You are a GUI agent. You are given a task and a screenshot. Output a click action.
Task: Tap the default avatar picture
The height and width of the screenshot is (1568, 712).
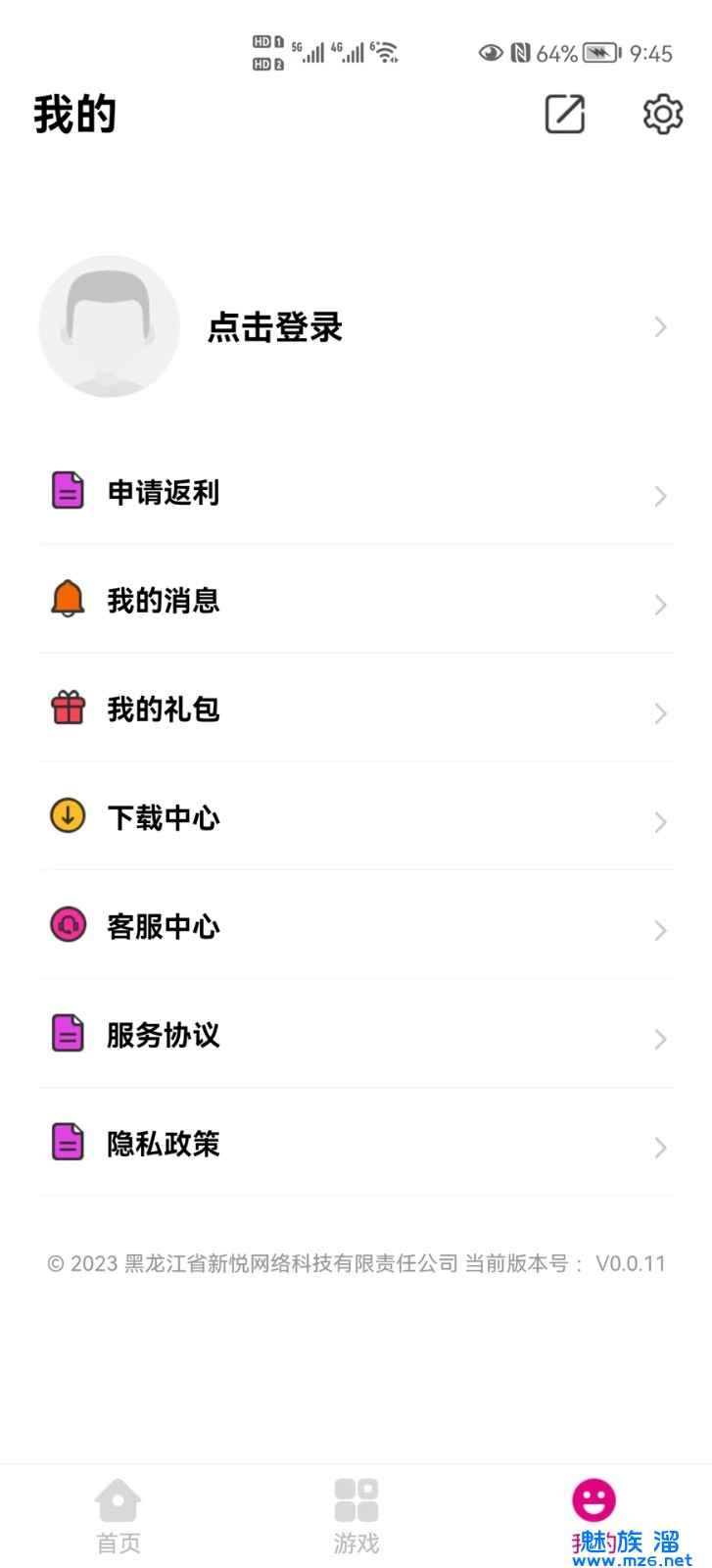pos(109,326)
